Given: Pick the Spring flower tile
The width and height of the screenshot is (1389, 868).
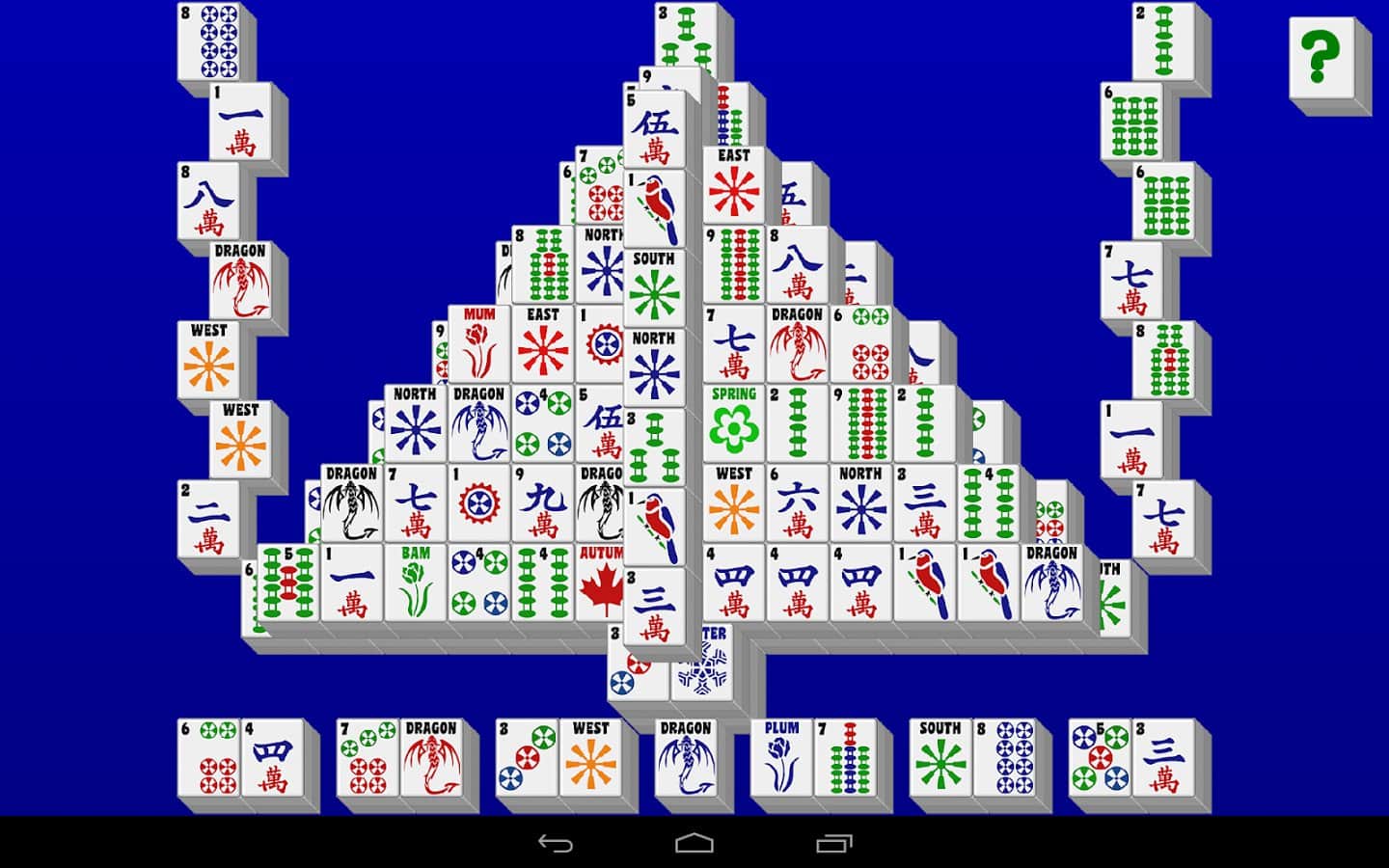Looking at the screenshot, I should (734, 423).
